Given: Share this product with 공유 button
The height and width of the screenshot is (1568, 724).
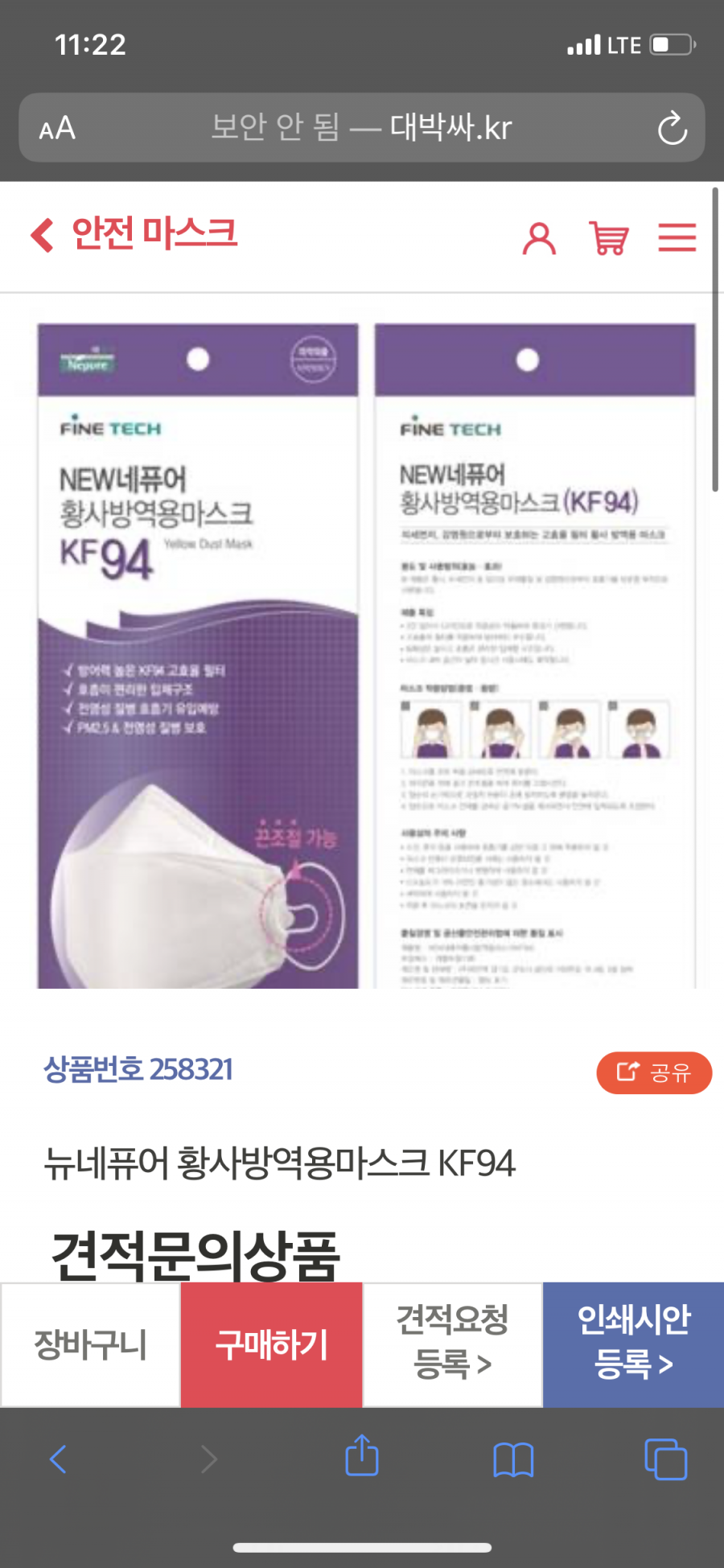Looking at the screenshot, I should [x=653, y=1072].
